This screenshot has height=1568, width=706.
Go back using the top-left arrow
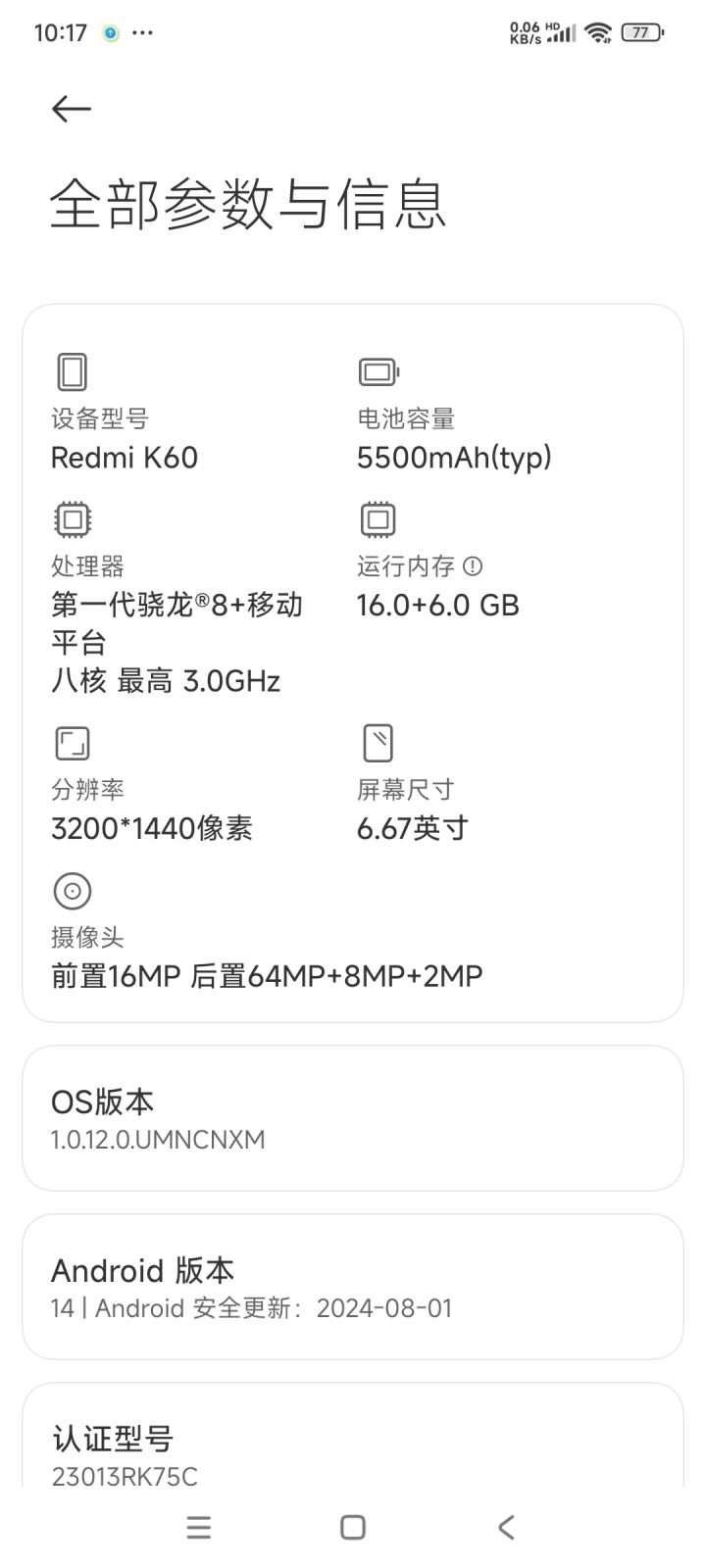click(71, 109)
